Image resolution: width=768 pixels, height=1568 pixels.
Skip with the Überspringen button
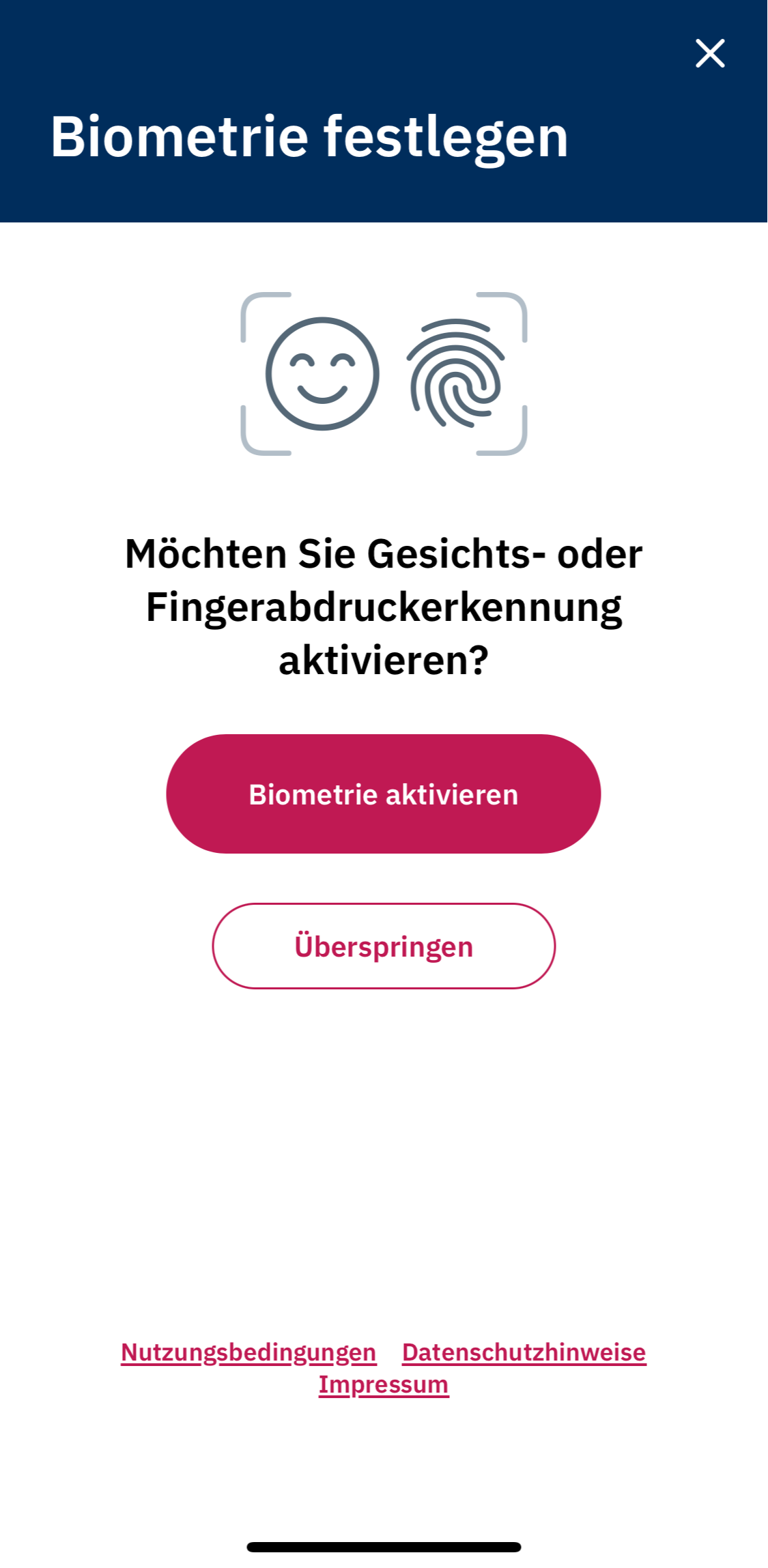(x=383, y=946)
